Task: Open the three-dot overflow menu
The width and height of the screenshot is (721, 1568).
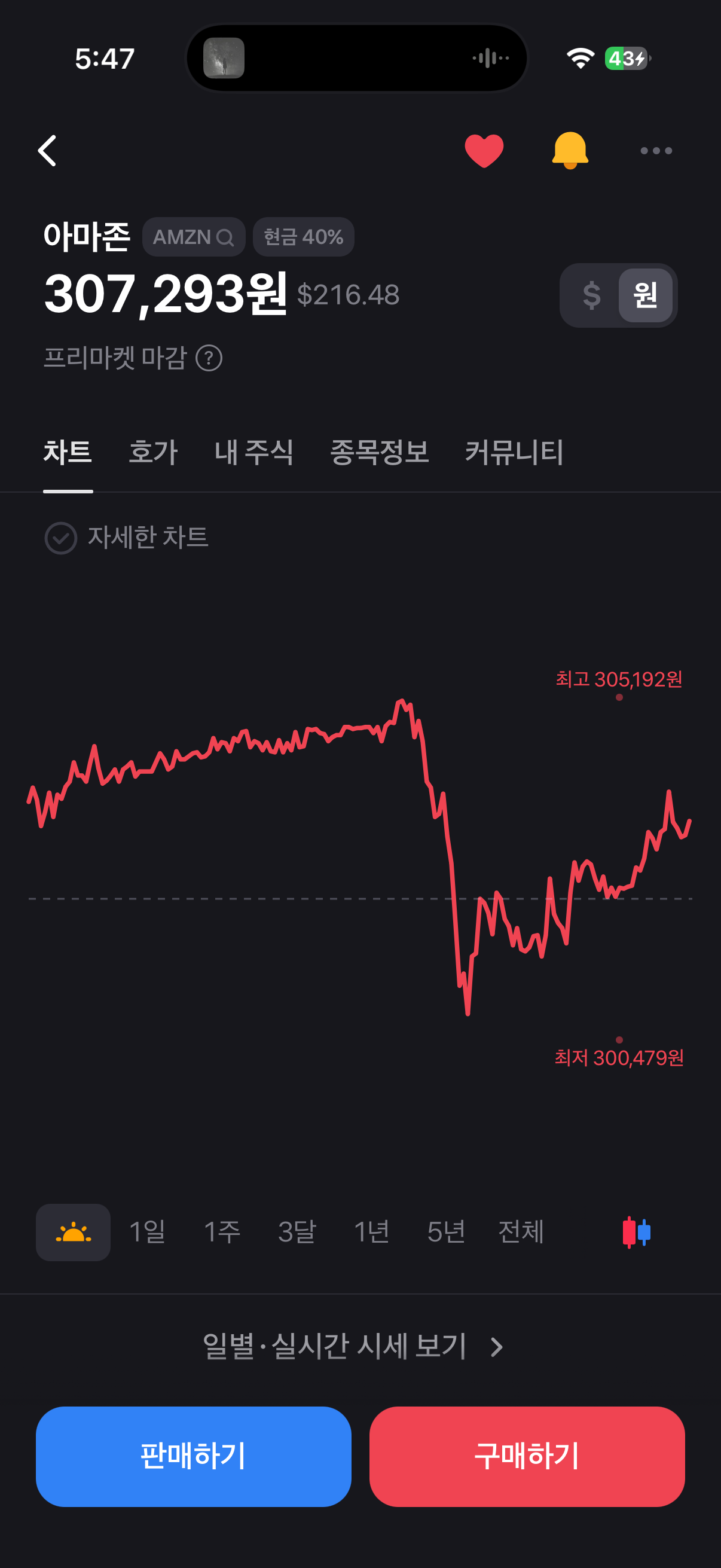Action: coord(656,150)
